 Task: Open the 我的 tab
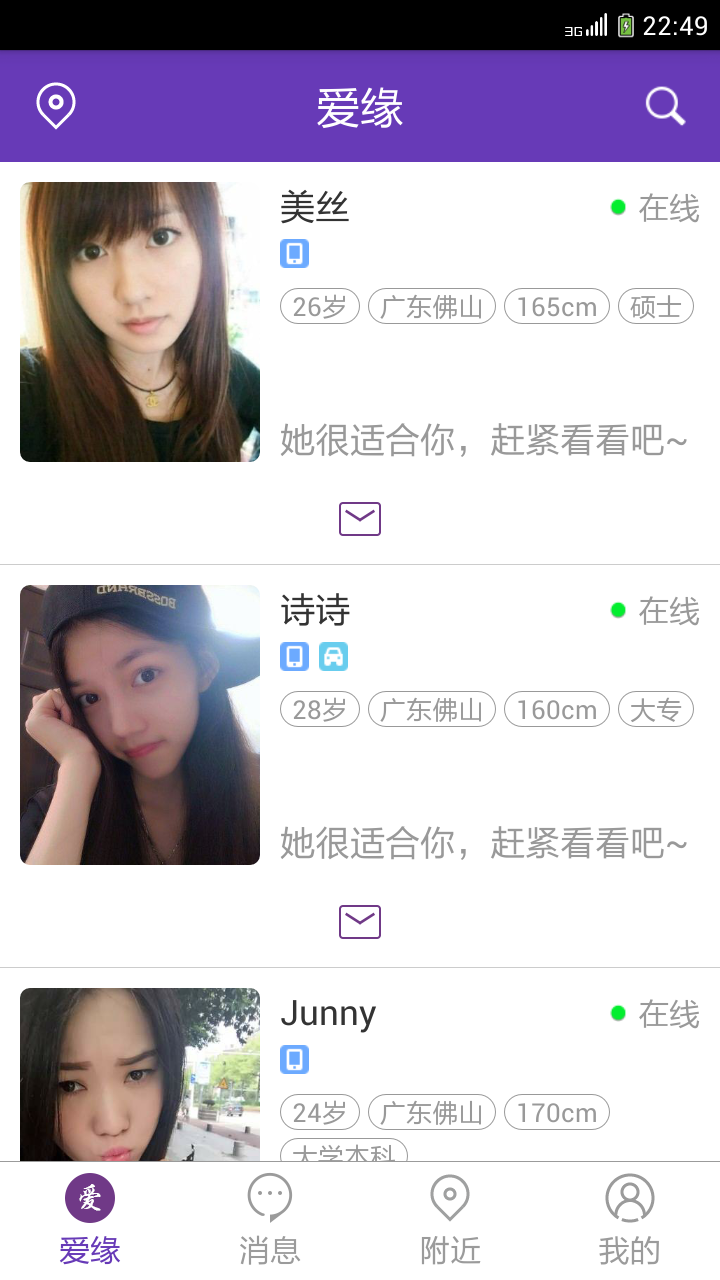point(630,1220)
